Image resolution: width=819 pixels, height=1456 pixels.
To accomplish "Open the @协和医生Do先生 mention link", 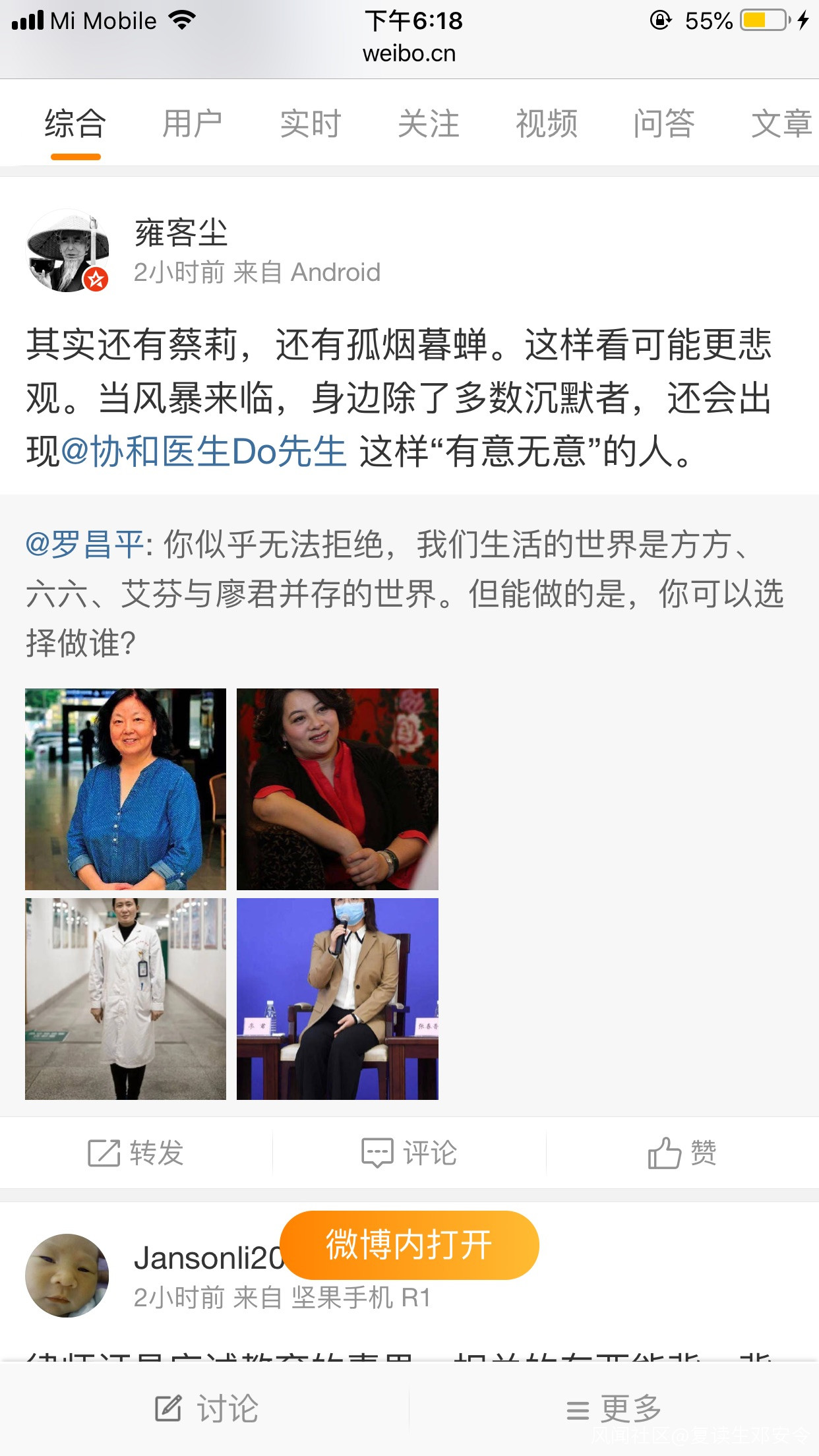I will click(204, 452).
